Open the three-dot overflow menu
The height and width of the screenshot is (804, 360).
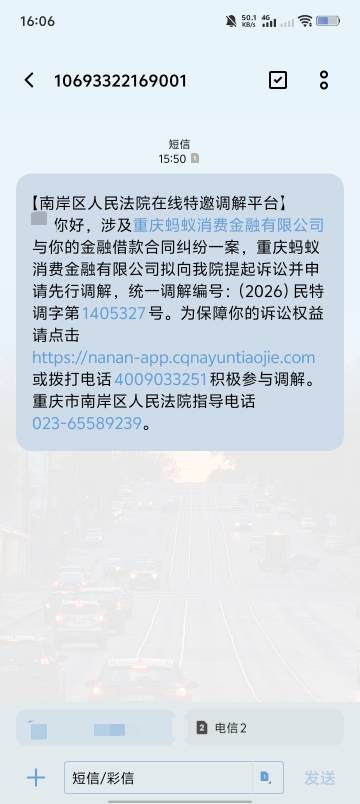coord(324,81)
